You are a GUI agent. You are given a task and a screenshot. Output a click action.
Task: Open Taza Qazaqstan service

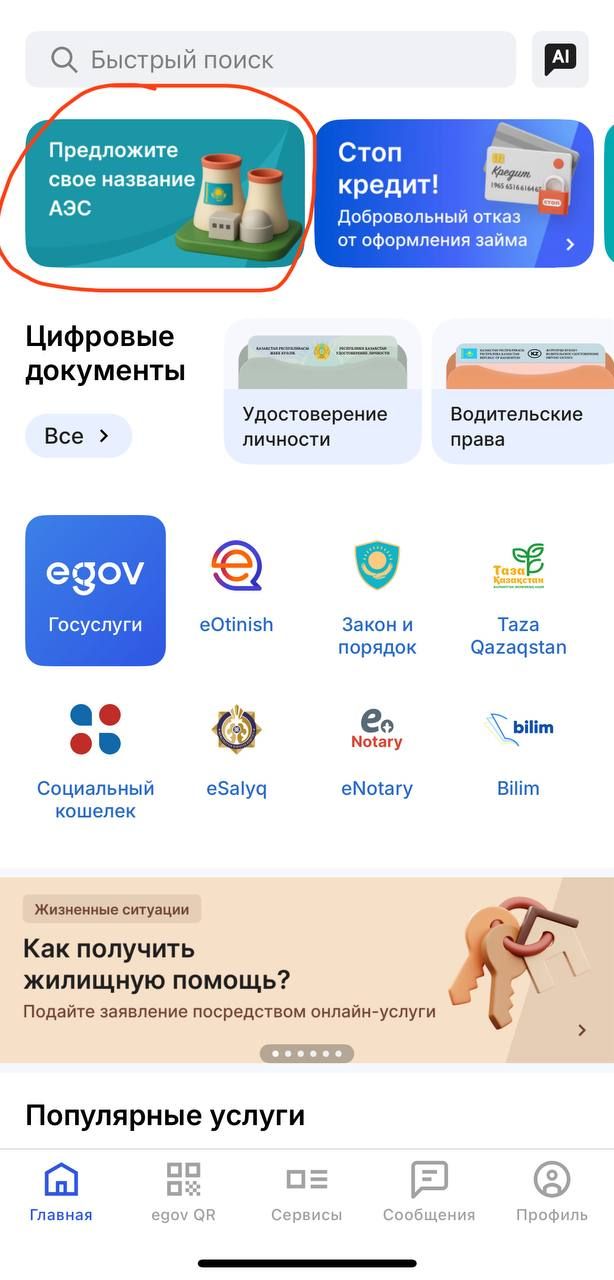click(x=518, y=596)
